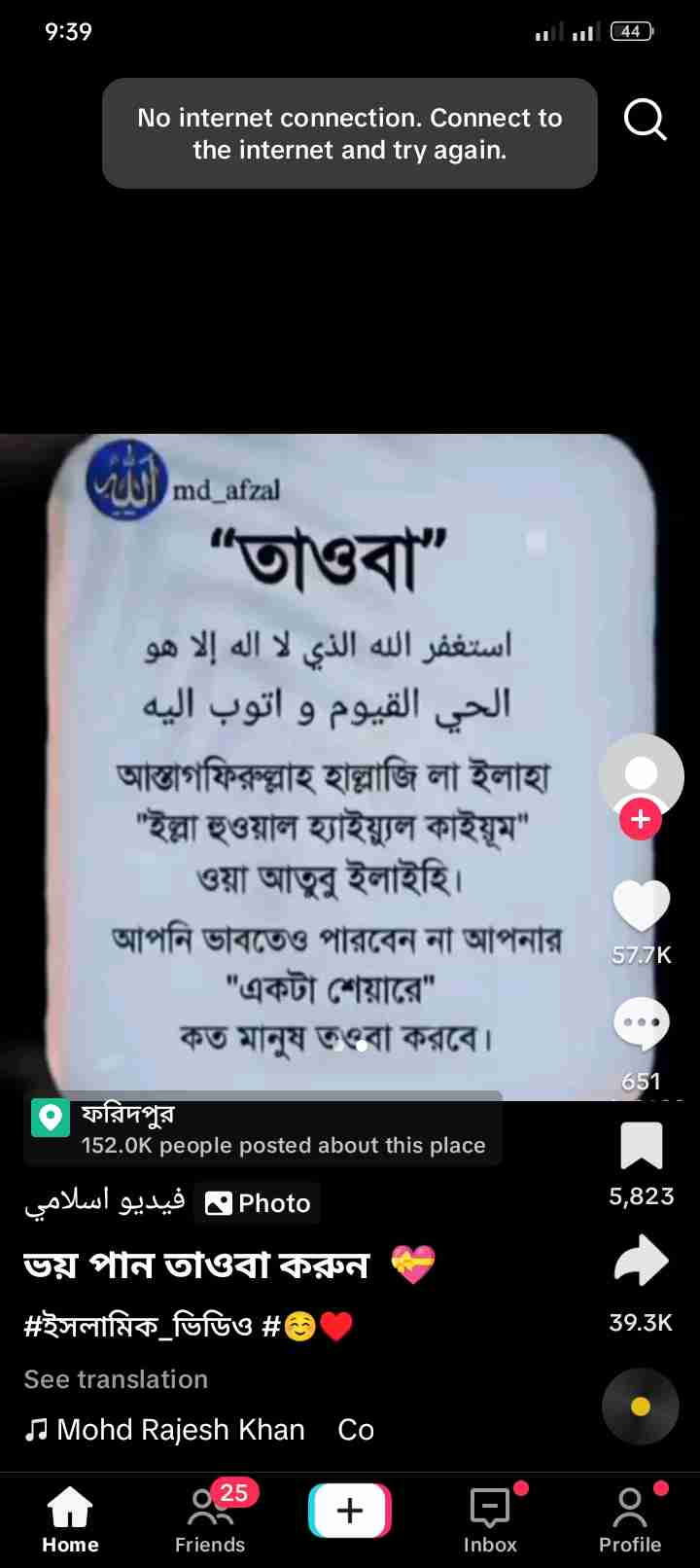Open the search magnifier icon

[645, 120]
